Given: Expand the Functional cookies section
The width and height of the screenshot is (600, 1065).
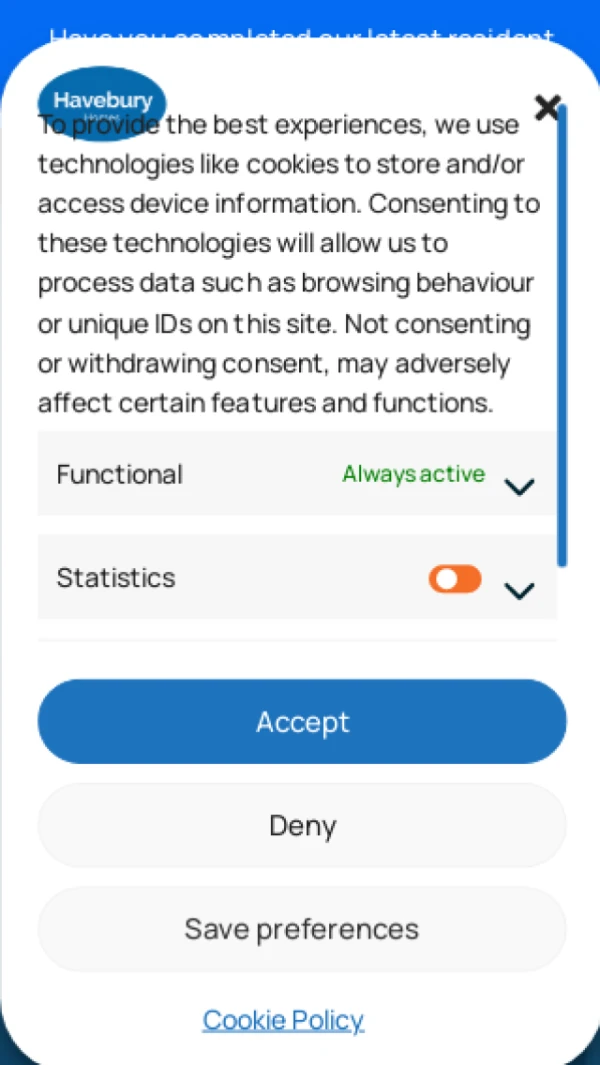Looking at the screenshot, I should pyautogui.click(x=519, y=487).
